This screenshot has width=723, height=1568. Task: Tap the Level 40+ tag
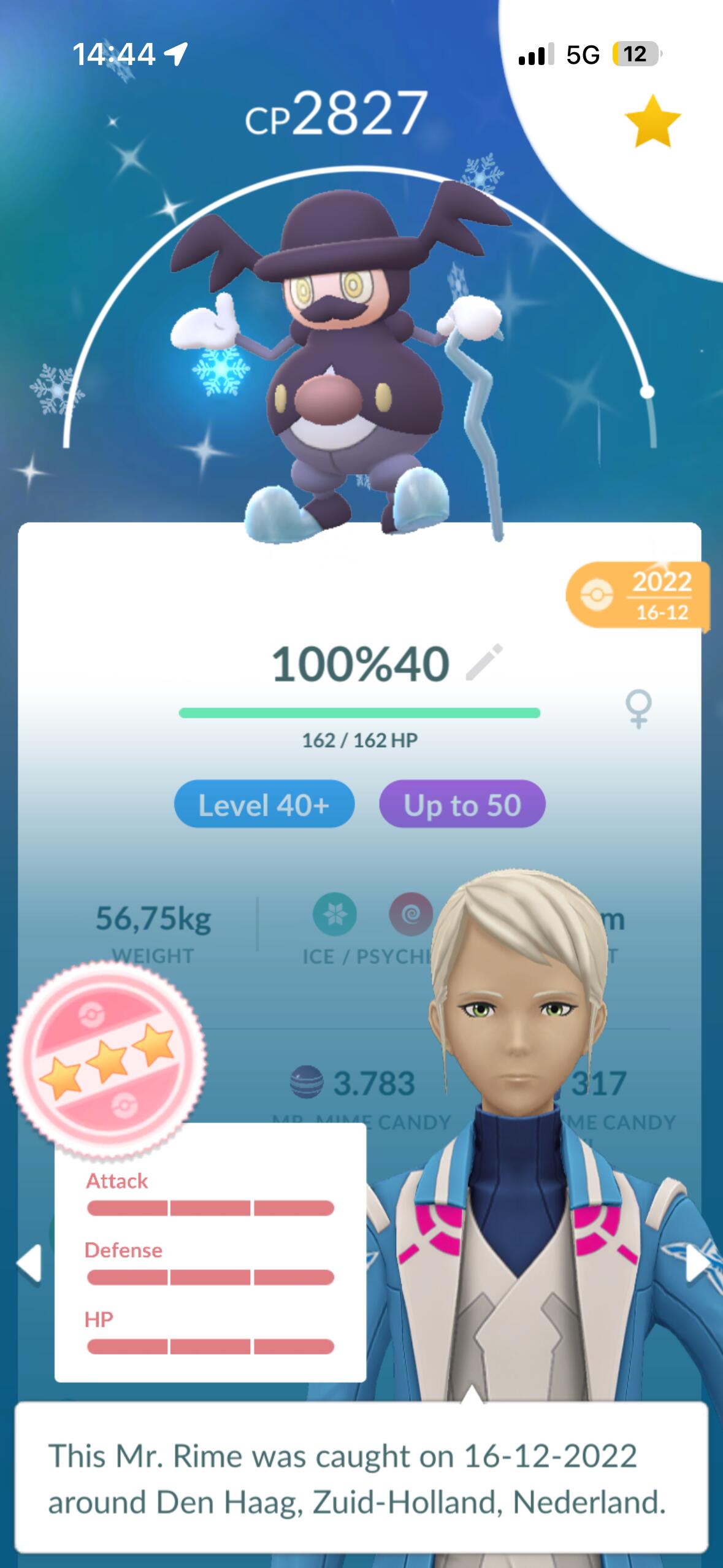click(264, 804)
